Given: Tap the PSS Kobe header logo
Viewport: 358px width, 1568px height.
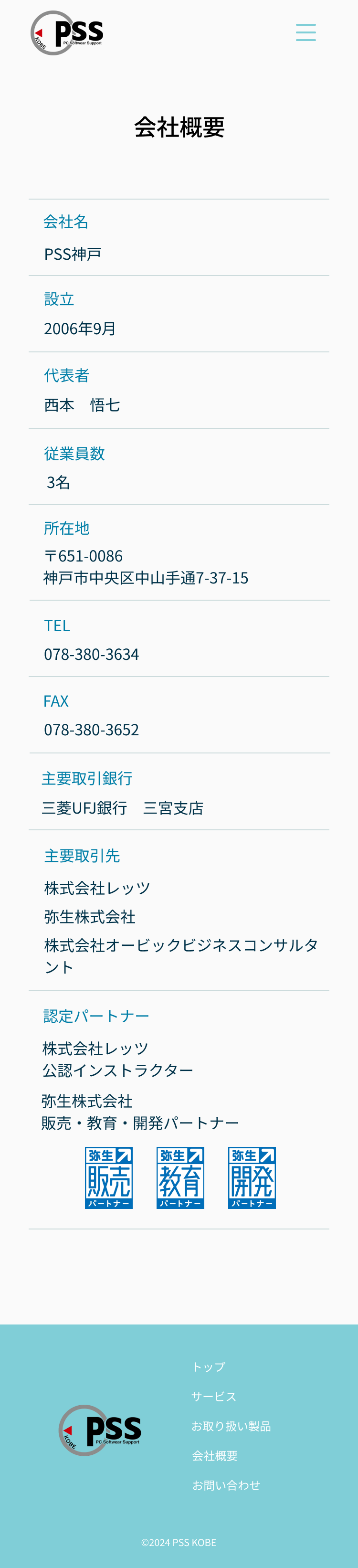Looking at the screenshot, I should (67, 33).
